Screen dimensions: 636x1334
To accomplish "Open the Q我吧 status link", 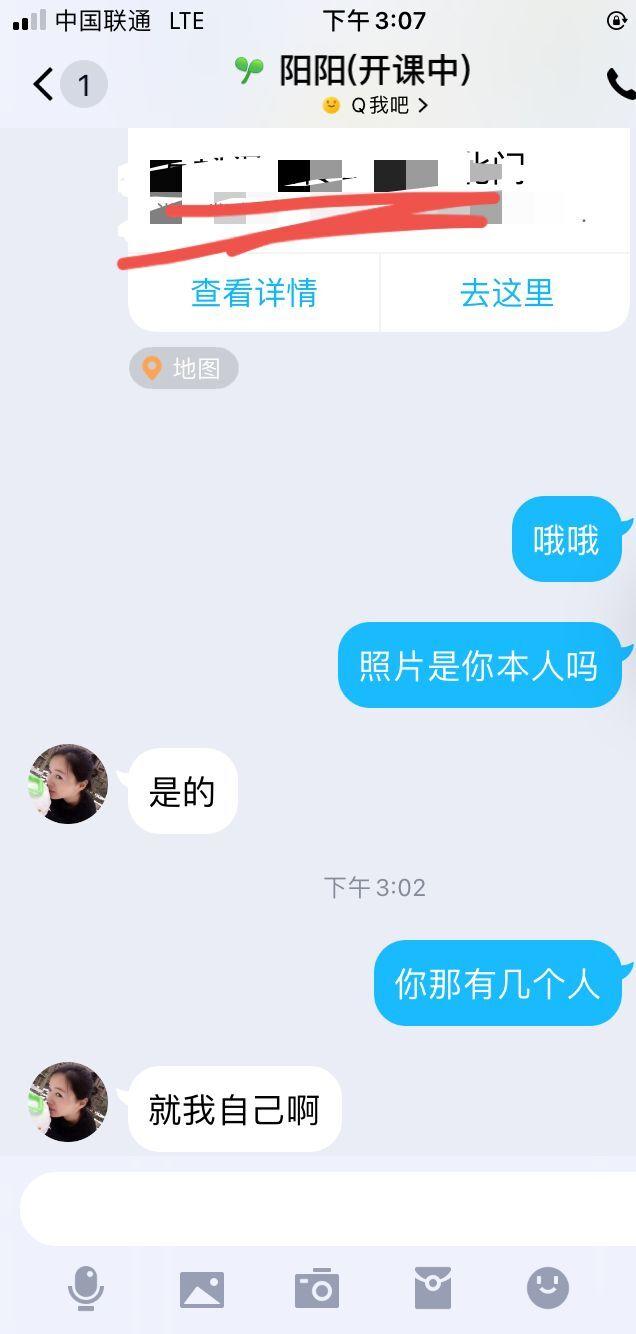I will (x=376, y=106).
